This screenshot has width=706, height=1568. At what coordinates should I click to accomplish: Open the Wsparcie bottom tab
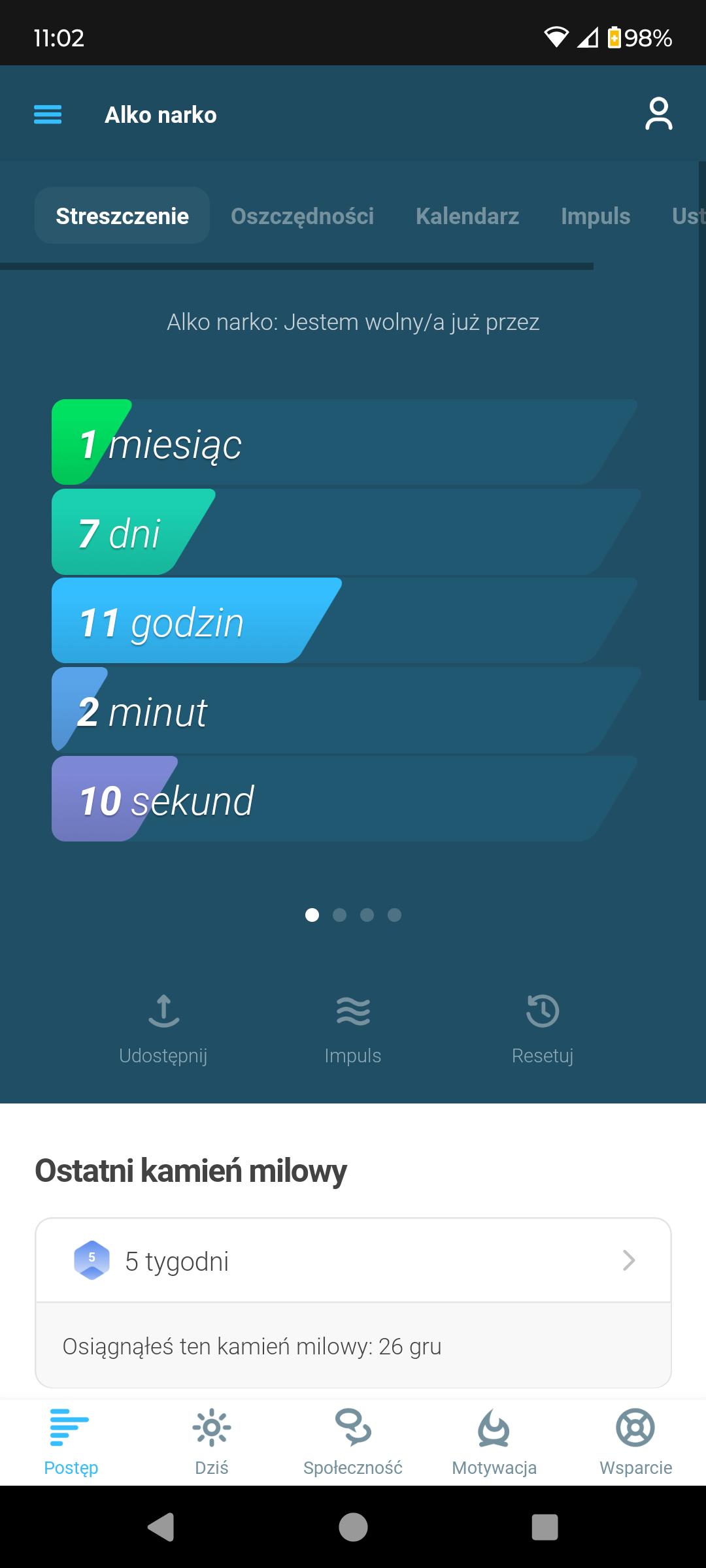tap(635, 1443)
